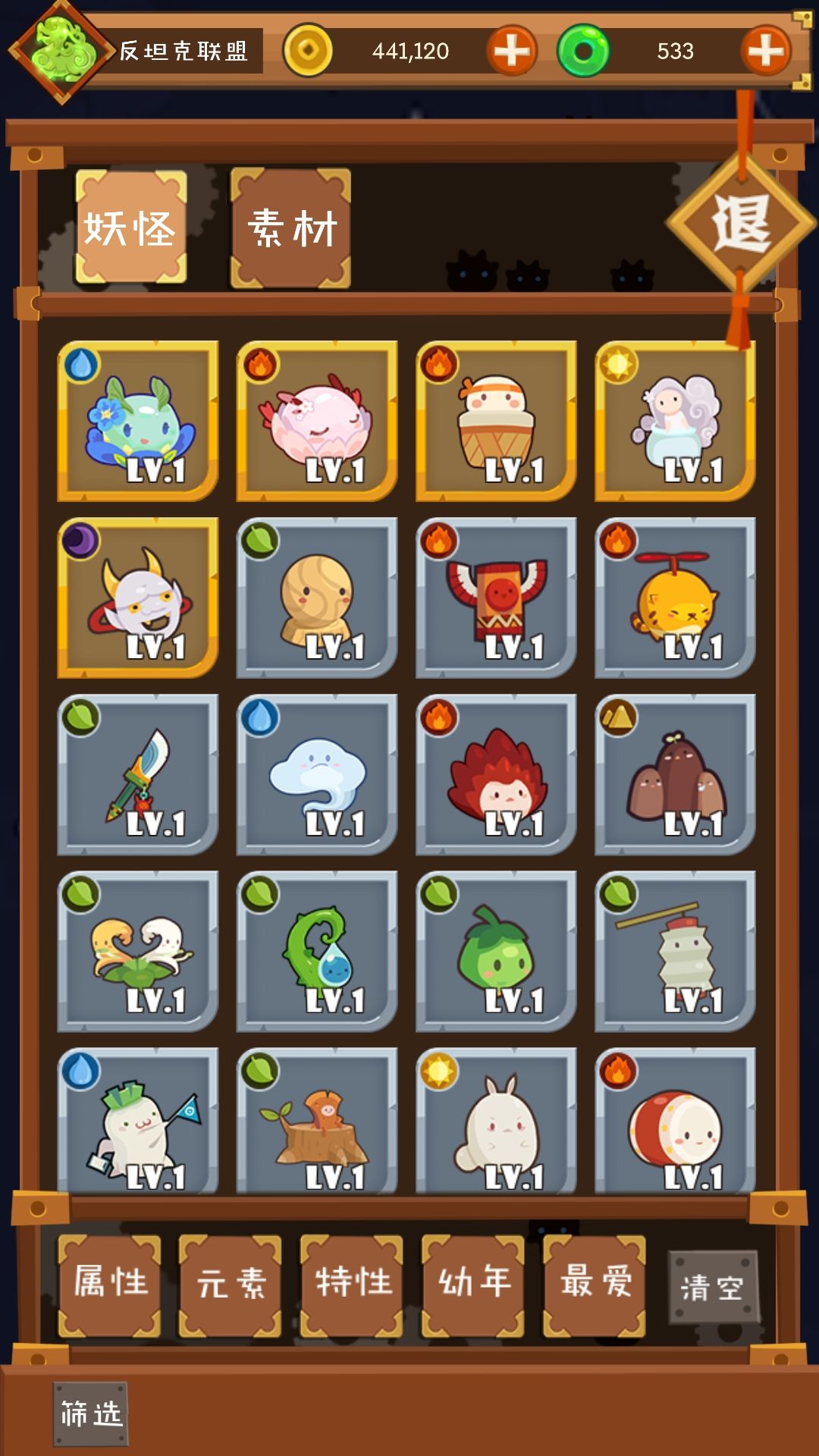Screen dimensions: 819x1456
Task: Filter by 幼年
Action: point(473,1285)
